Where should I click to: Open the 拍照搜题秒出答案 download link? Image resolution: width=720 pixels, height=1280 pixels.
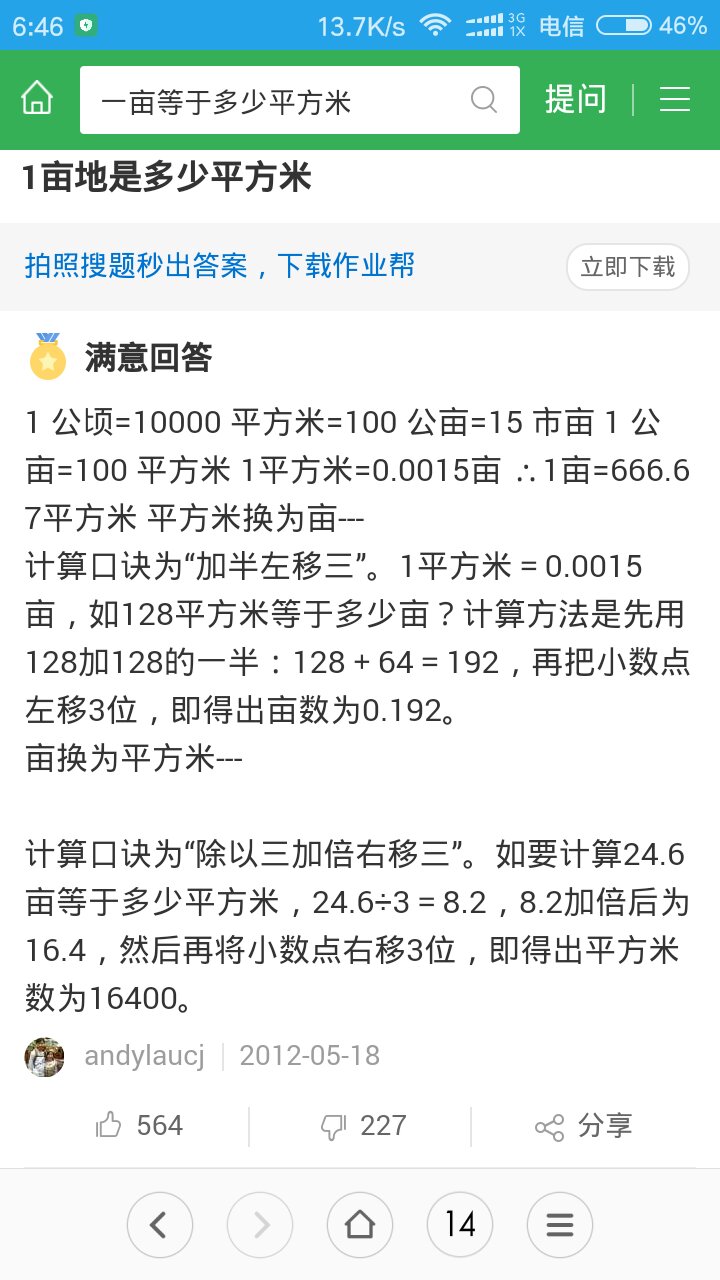click(220, 266)
